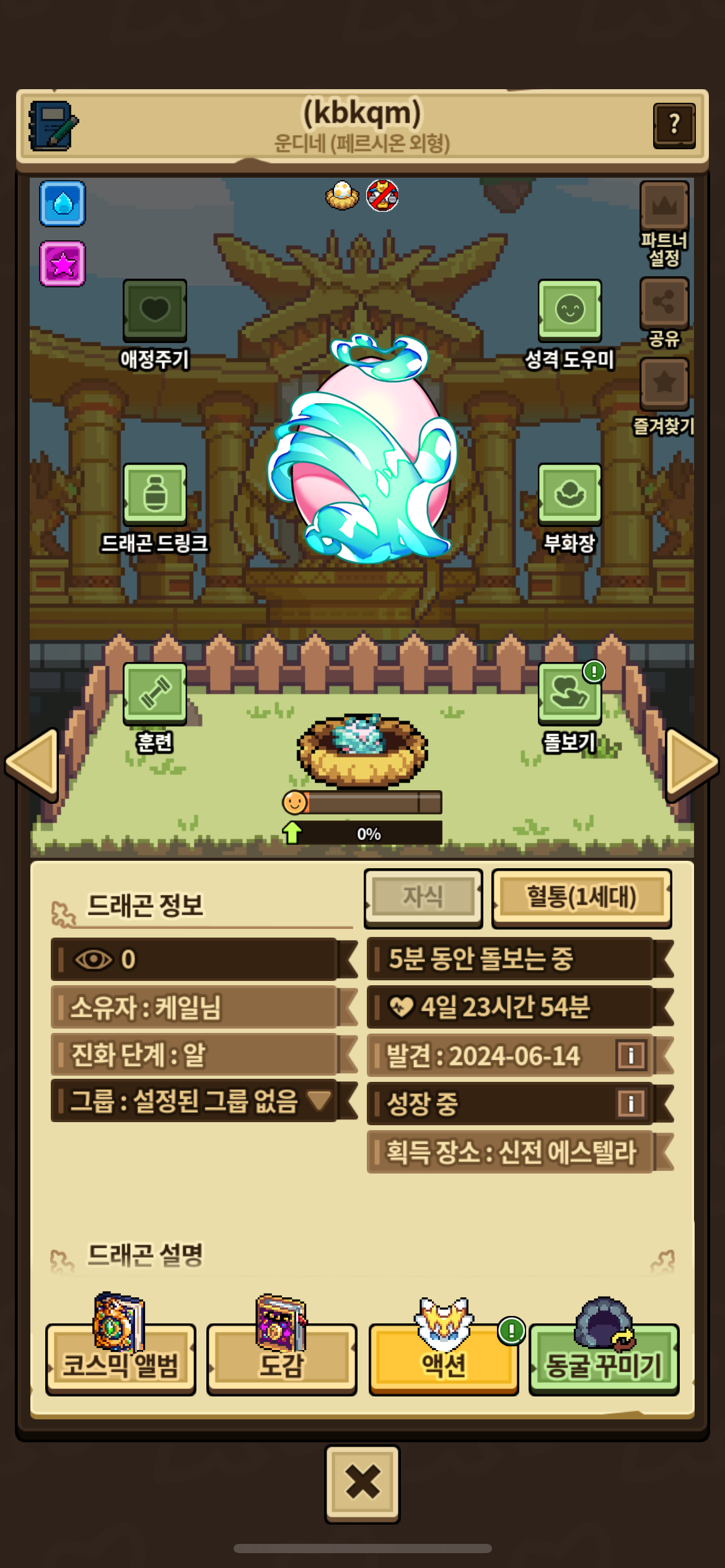The height and width of the screenshot is (1568, 725).
Task: Start 훈련 training
Action: click(154, 694)
